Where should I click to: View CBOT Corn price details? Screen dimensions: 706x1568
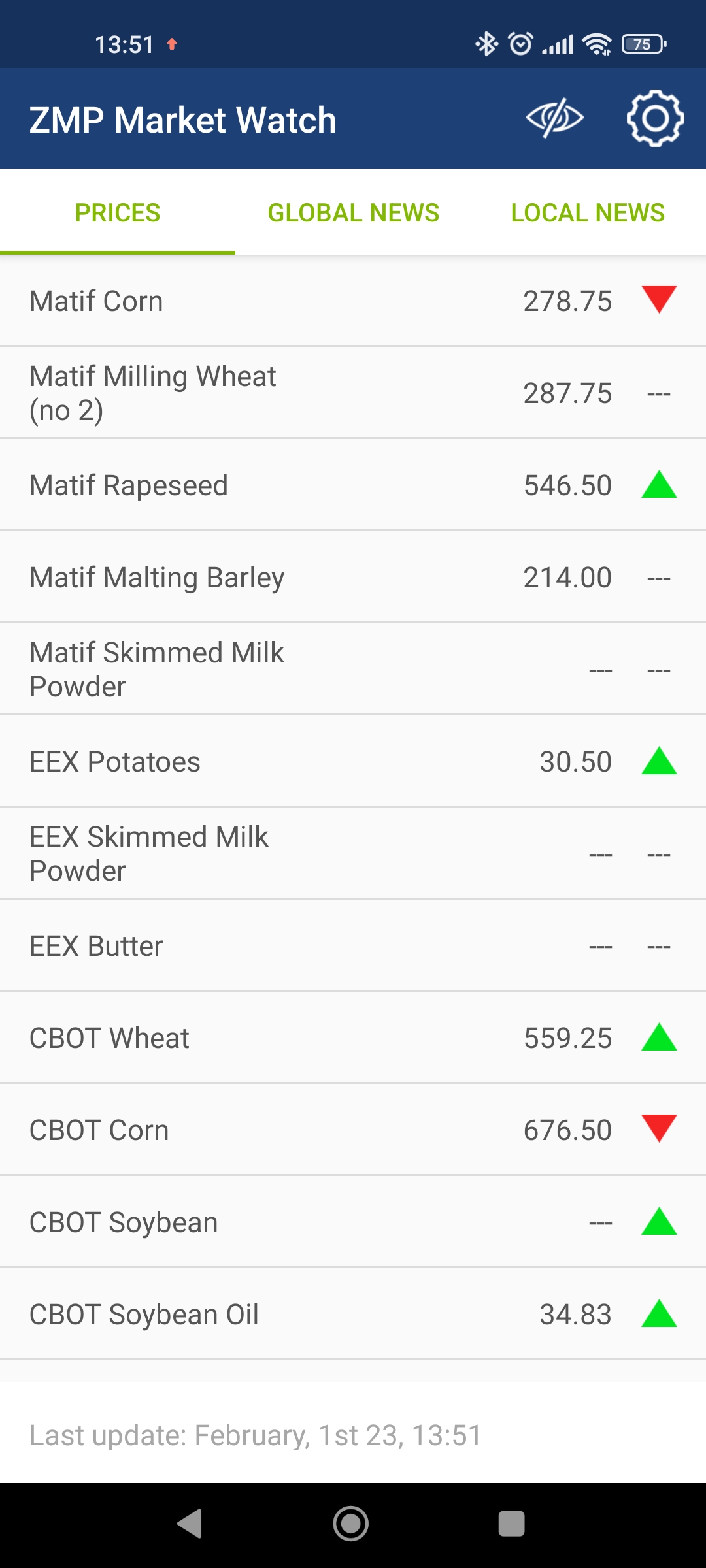click(x=353, y=1130)
